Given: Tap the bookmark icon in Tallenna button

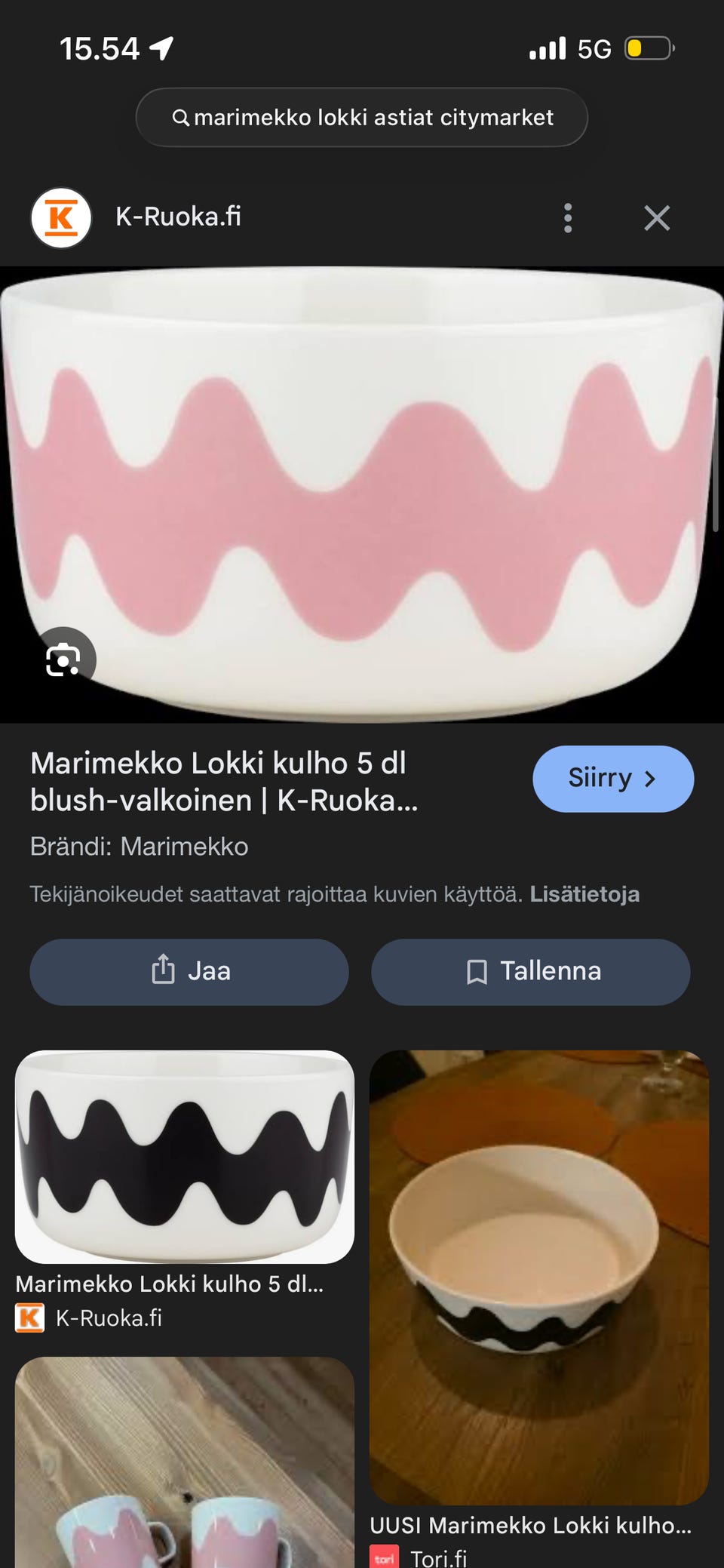Looking at the screenshot, I should [477, 972].
